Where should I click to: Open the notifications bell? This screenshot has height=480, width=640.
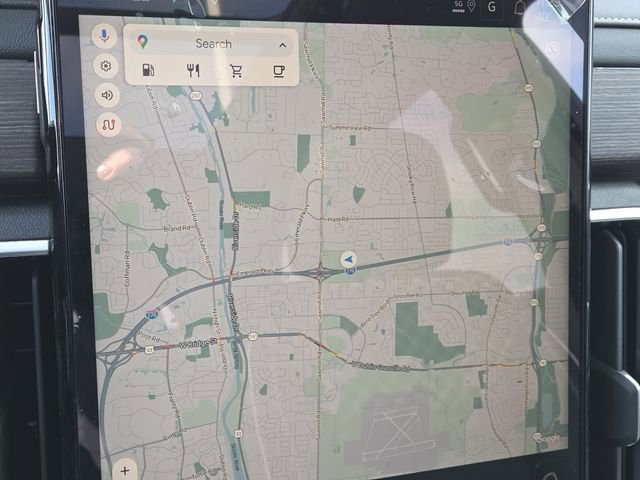tap(520, 7)
